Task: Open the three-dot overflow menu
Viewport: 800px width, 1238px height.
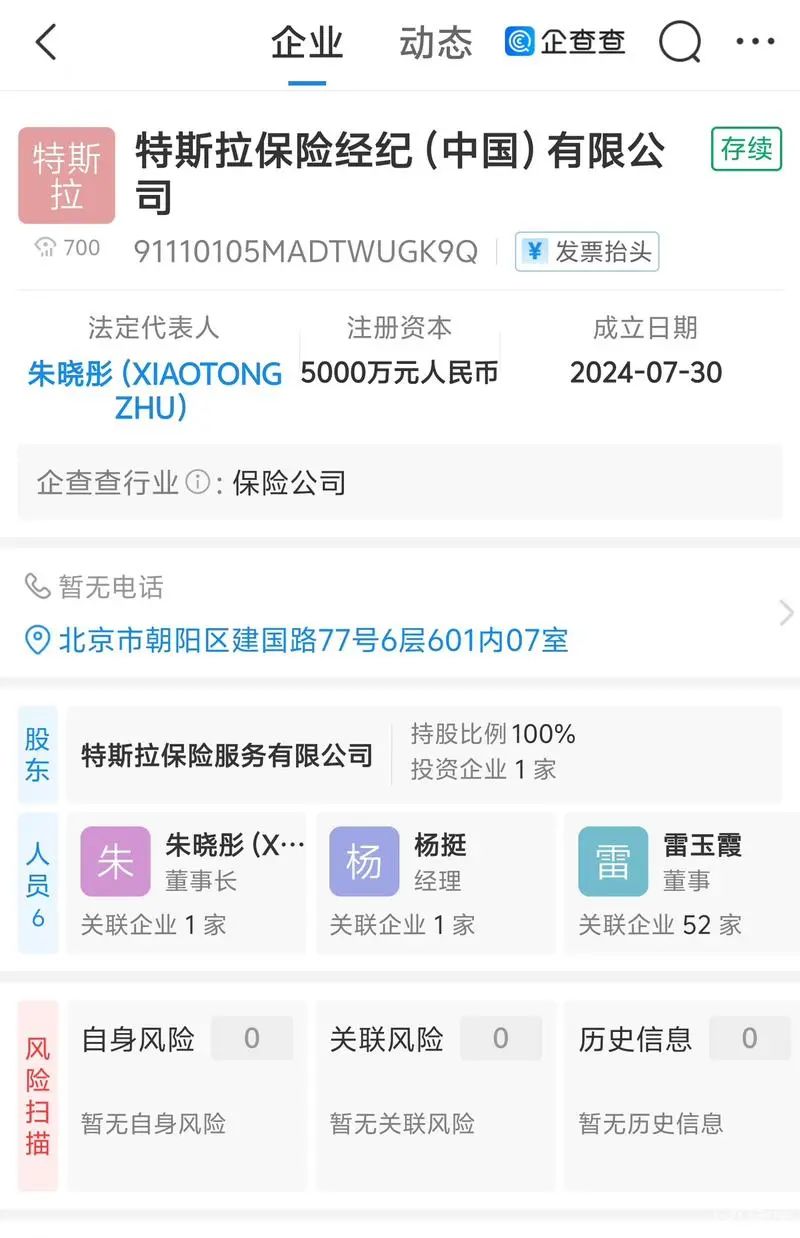Action: click(755, 42)
